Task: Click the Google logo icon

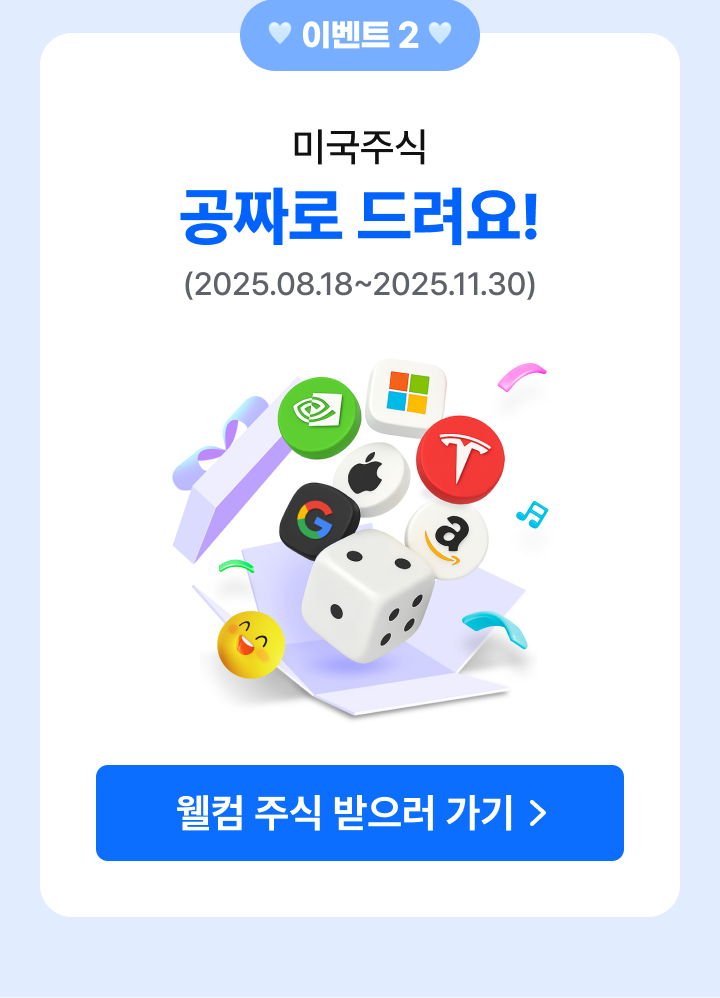Action: click(316, 518)
